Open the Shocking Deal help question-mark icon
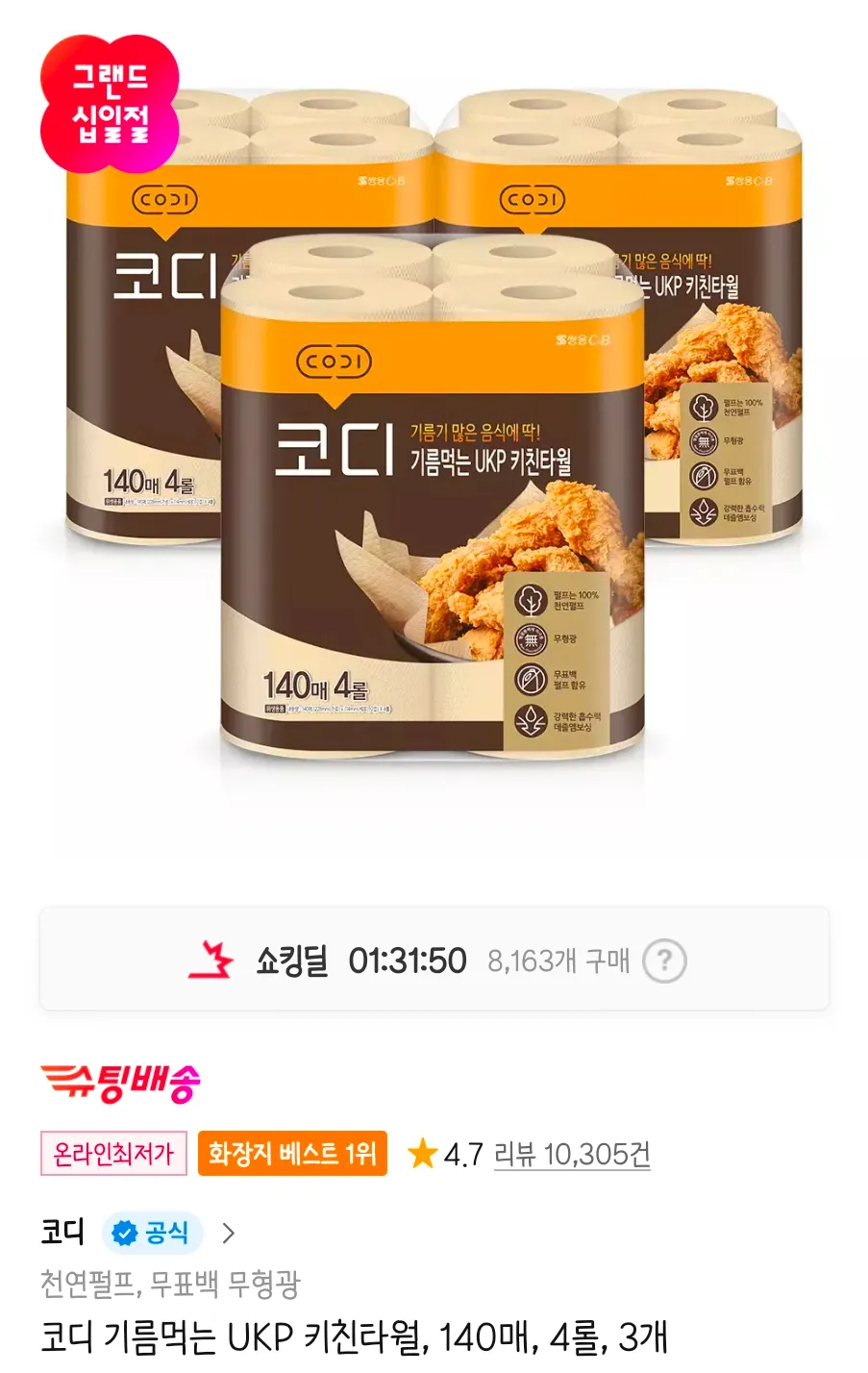Viewport: 868px width, 1373px height. pos(664,961)
